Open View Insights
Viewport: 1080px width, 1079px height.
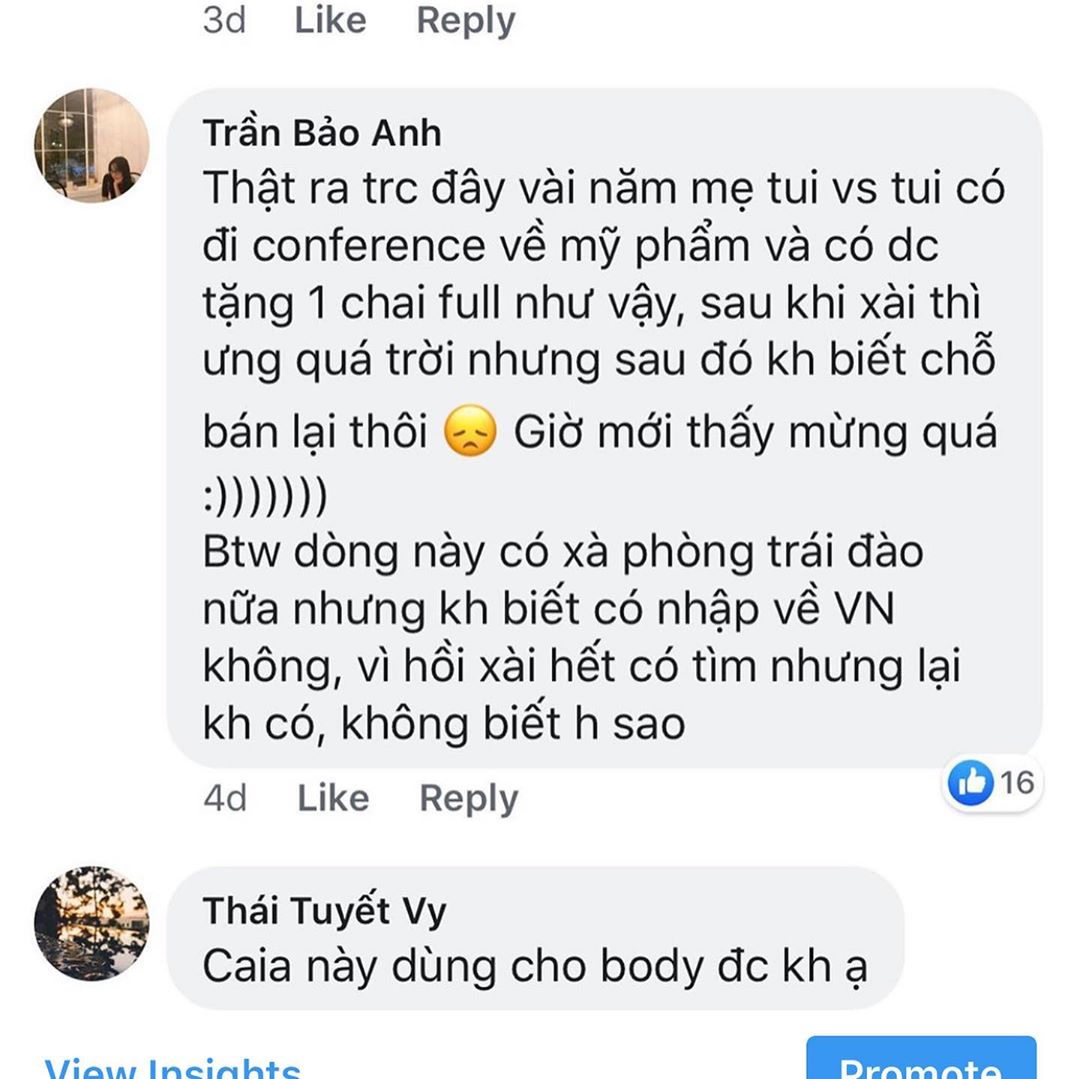pyautogui.click(x=172, y=1066)
